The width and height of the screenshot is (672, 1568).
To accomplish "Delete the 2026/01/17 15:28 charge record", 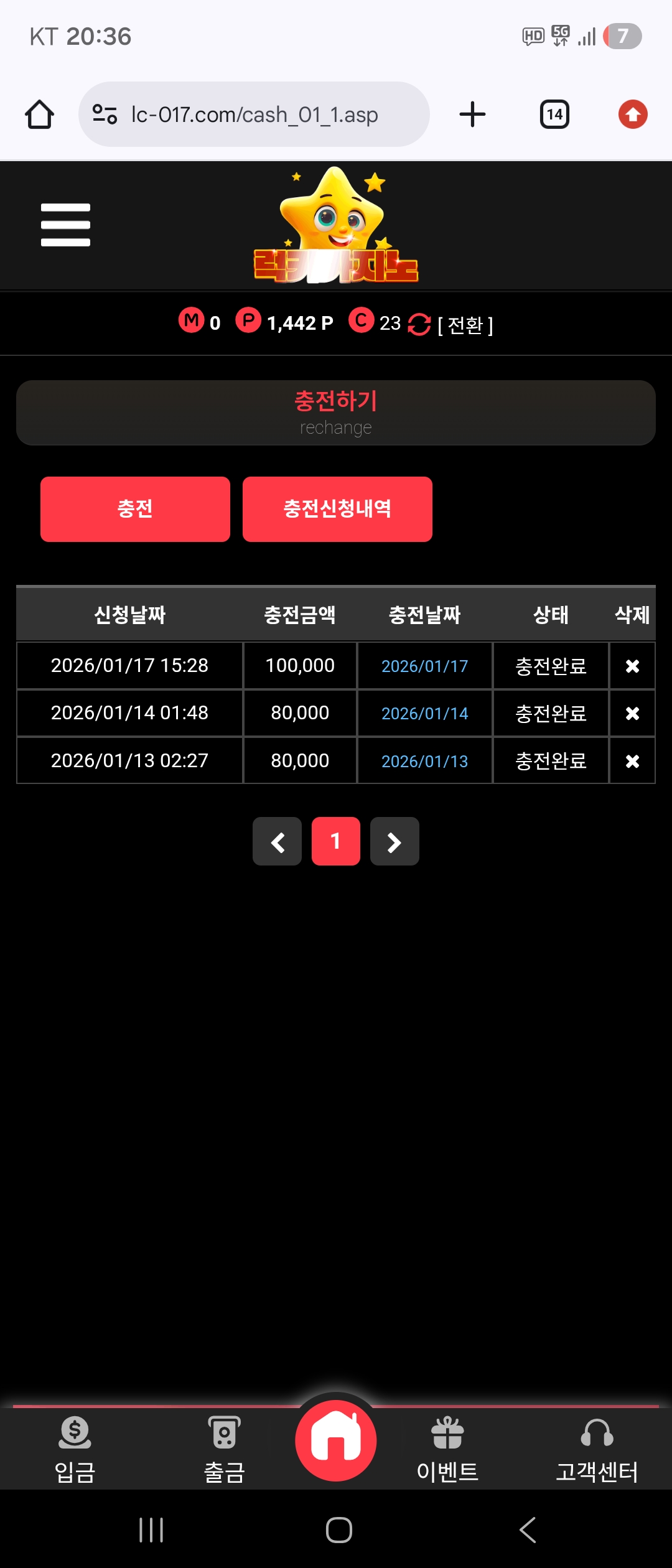I will (x=632, y=666).
